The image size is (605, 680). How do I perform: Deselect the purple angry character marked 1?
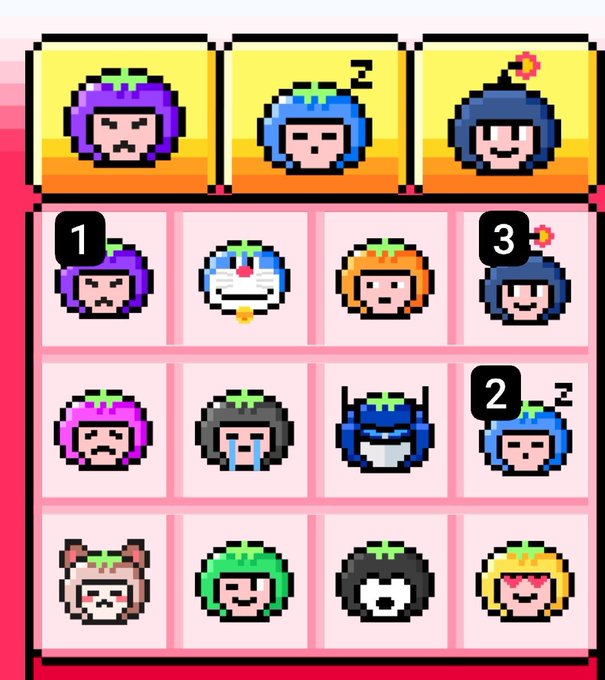pyautogui.click(x=103, y=279)
